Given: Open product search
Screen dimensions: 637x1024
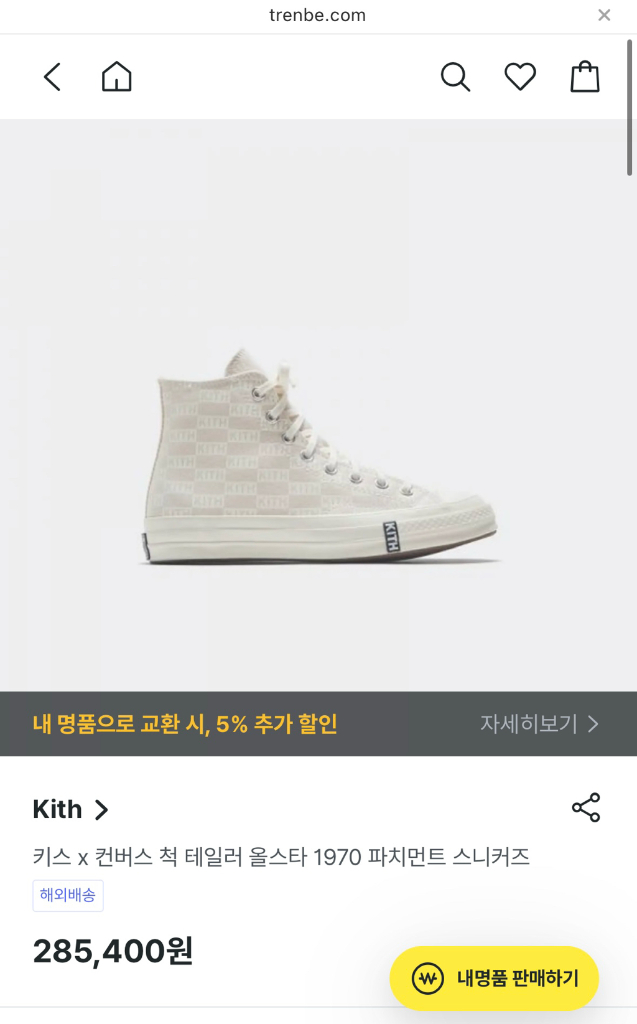Looking at the screenshot, I should [x=455, y=77].
